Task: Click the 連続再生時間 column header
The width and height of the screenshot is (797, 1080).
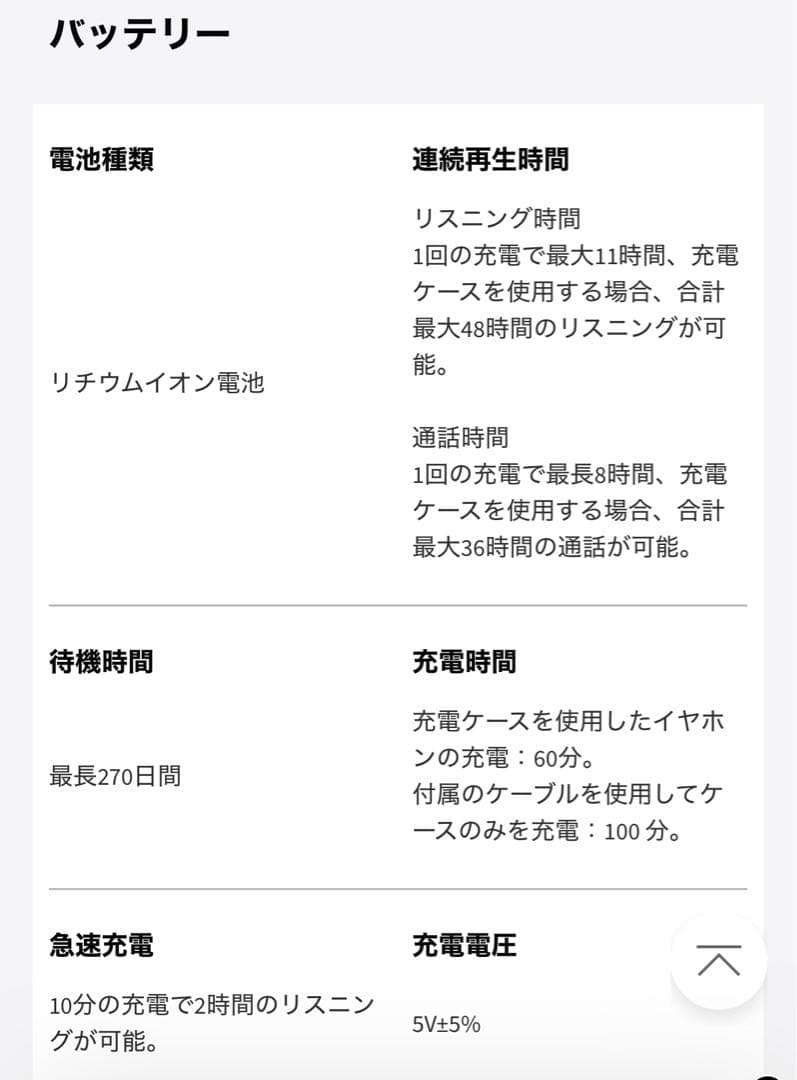Action: click(x=490, y=159)
